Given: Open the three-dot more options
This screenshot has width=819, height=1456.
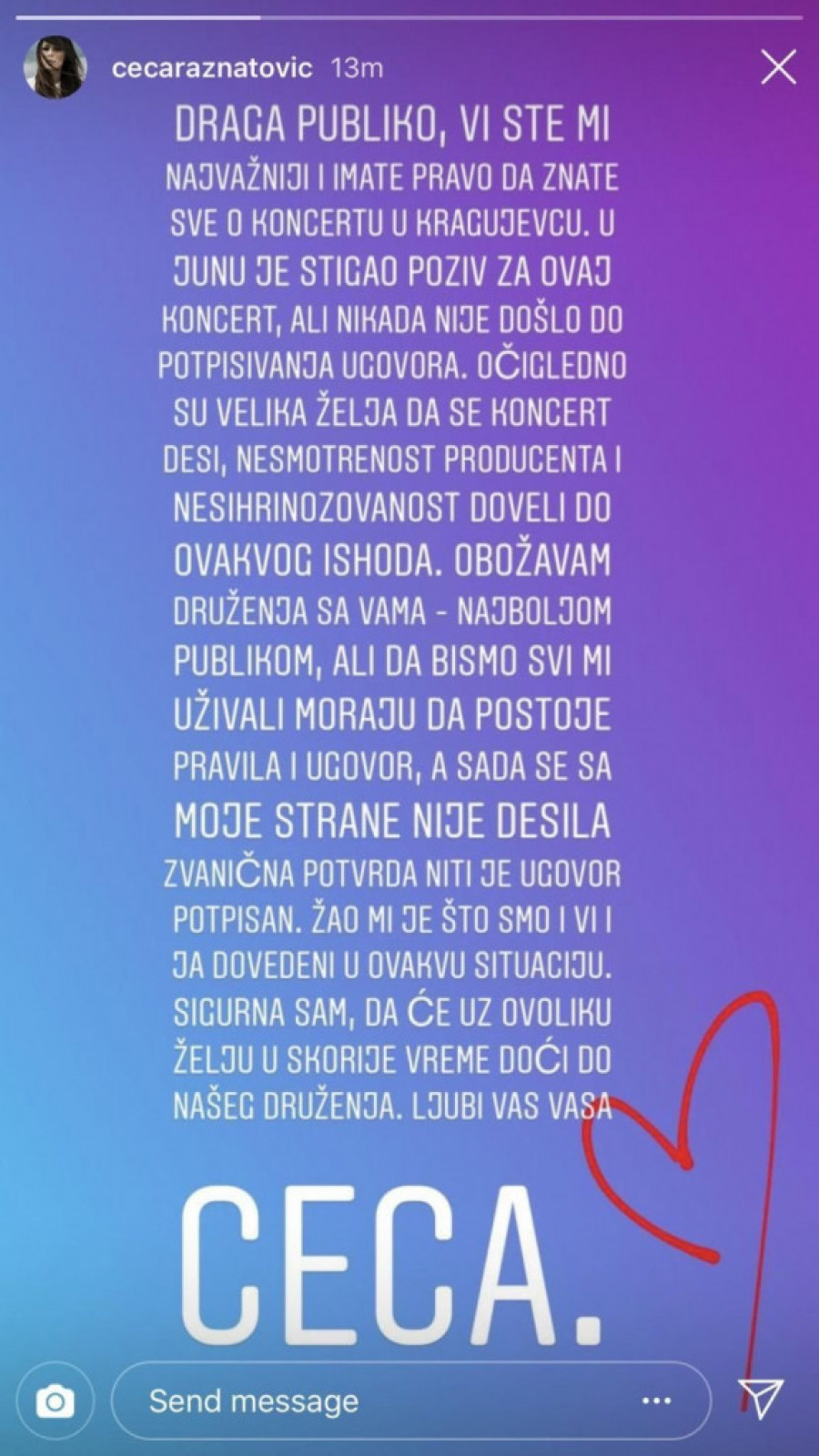Looking at the screenshot, I should coord(656,1401).
